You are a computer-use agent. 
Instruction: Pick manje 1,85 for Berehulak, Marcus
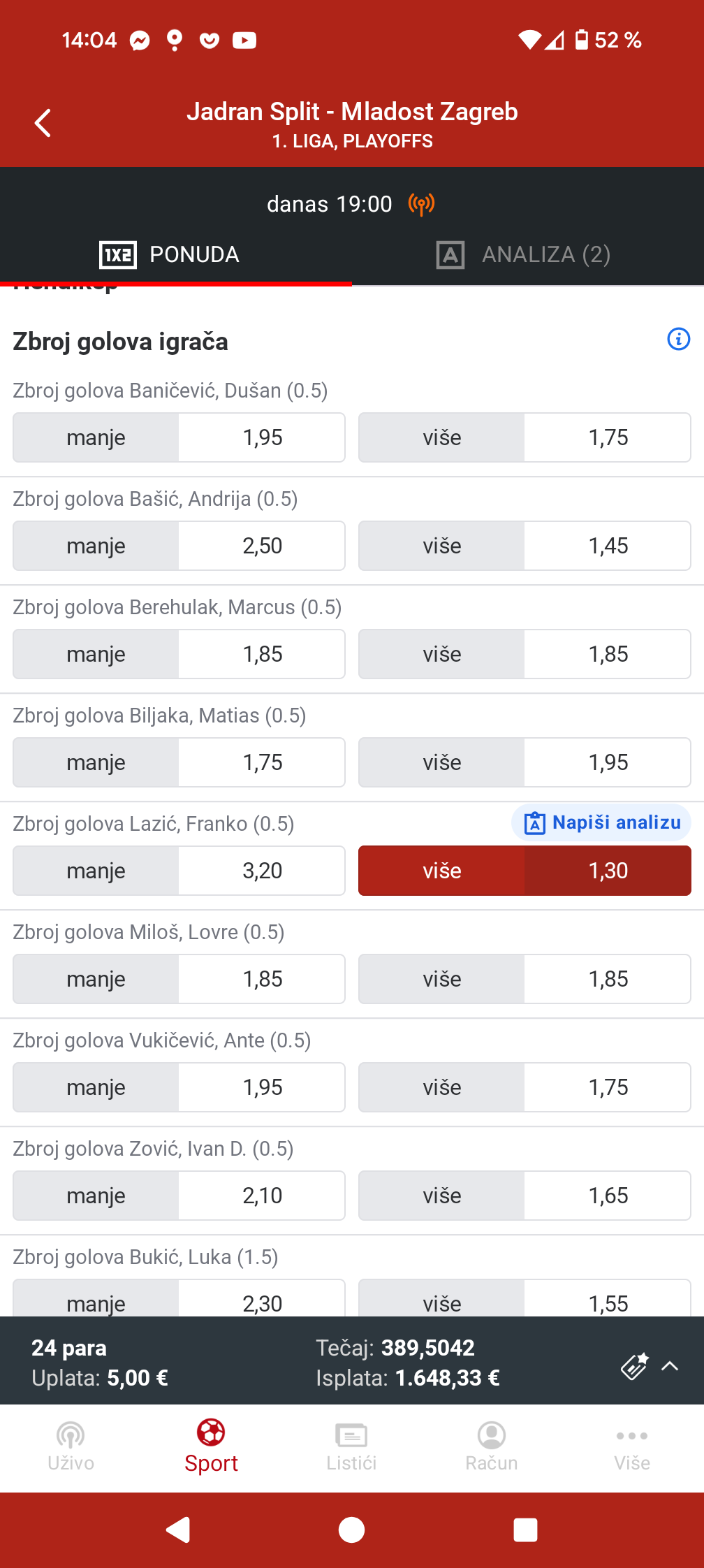tap(179, 654)
